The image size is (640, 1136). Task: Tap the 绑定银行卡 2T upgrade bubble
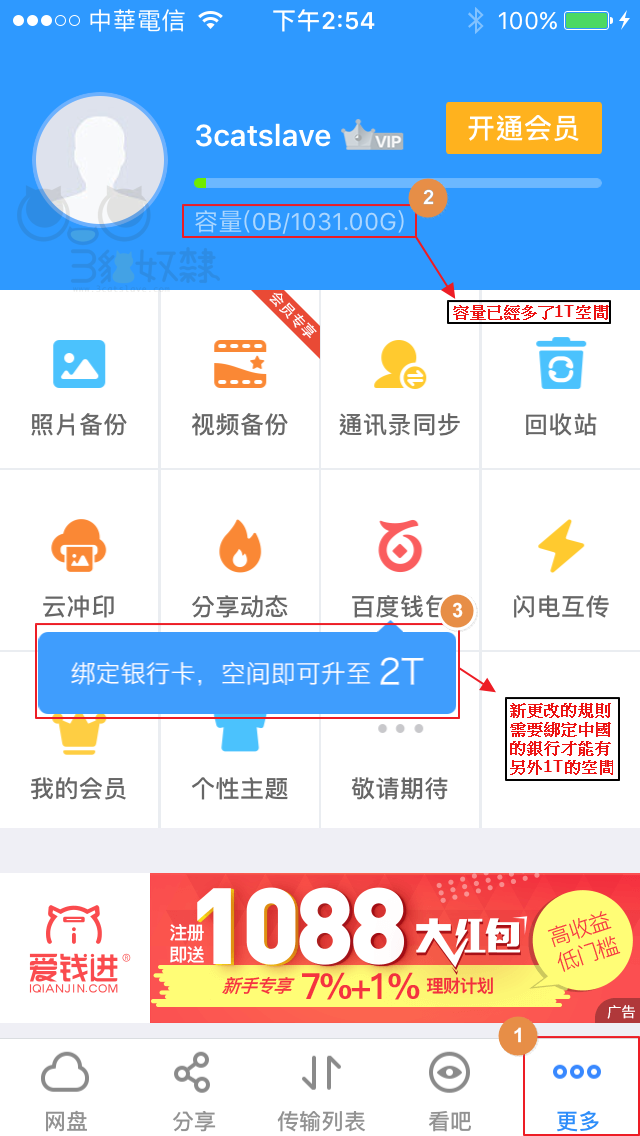pyautogui.click(x=247, y=673)
